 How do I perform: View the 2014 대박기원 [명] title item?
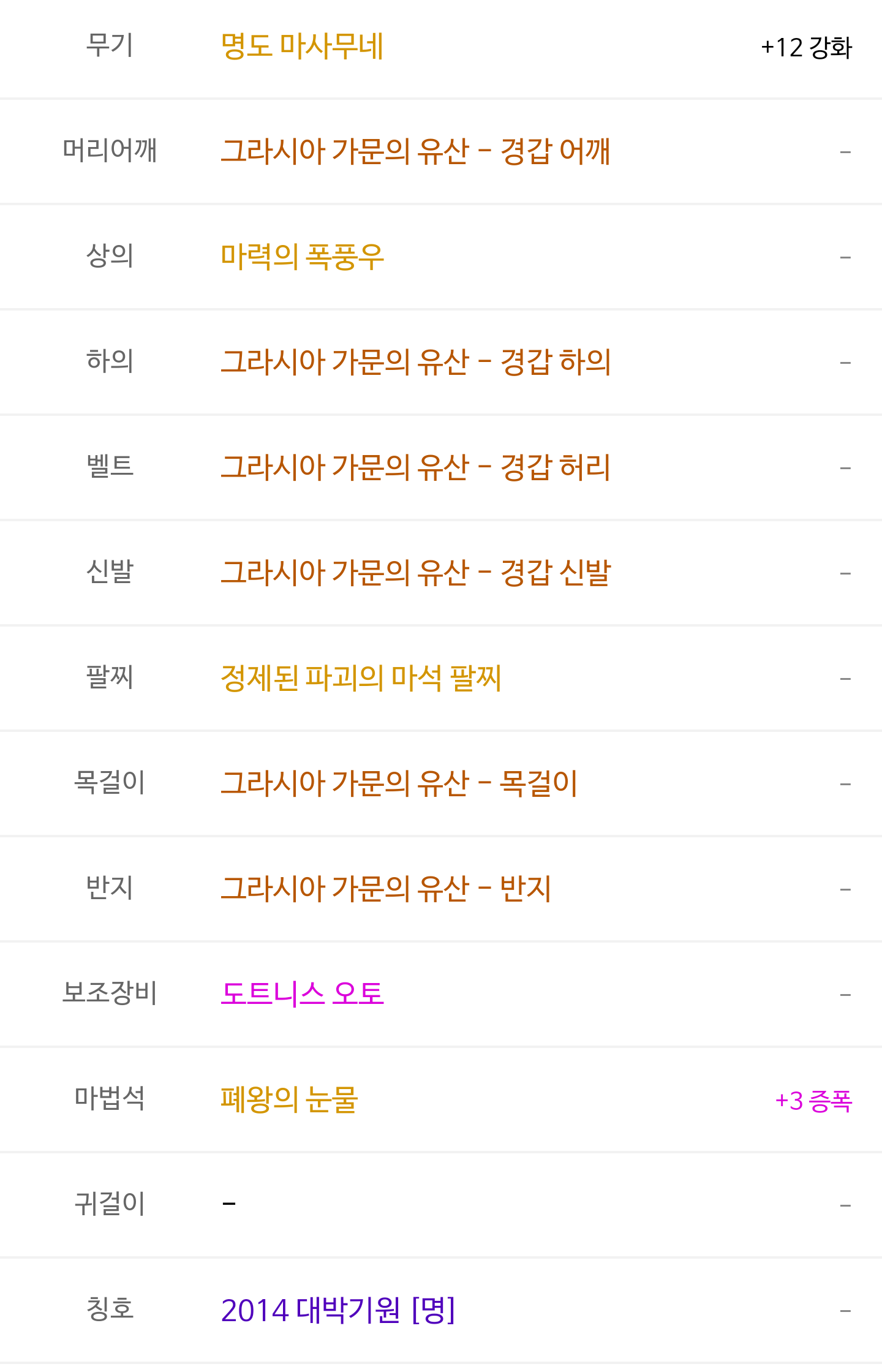pyautogui.click(x=337, y=1310)
